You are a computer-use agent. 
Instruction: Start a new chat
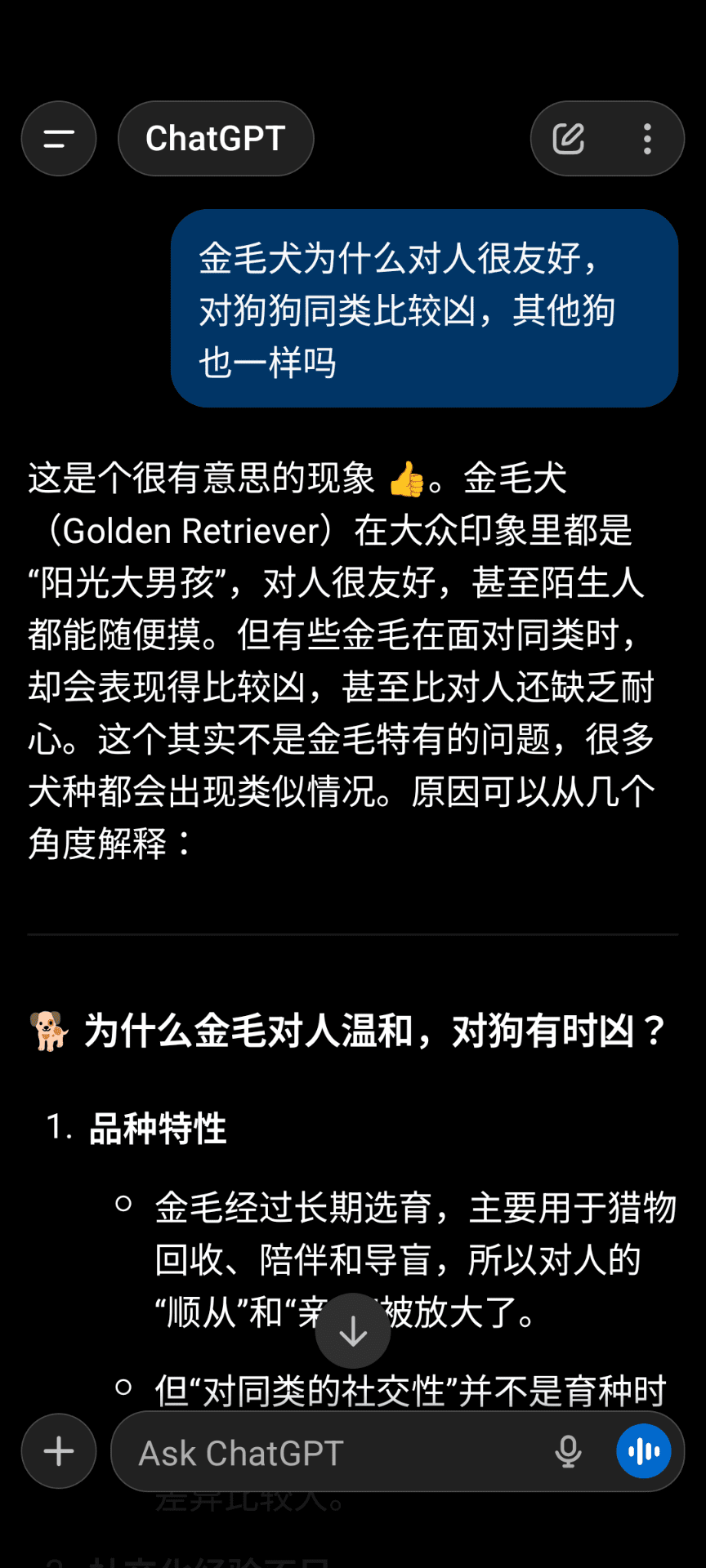pos(569,139)
